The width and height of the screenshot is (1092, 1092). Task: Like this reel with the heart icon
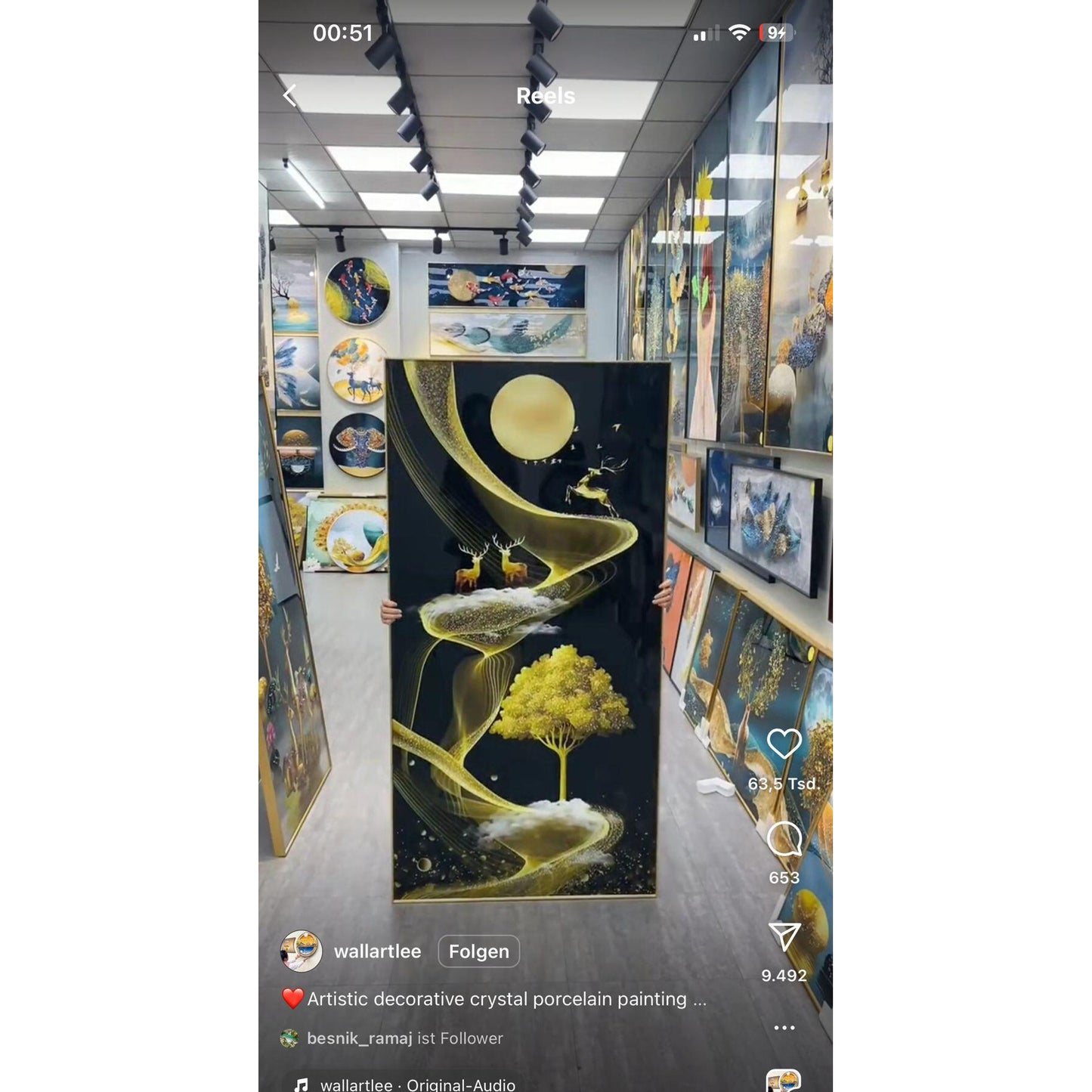point(784,744)
